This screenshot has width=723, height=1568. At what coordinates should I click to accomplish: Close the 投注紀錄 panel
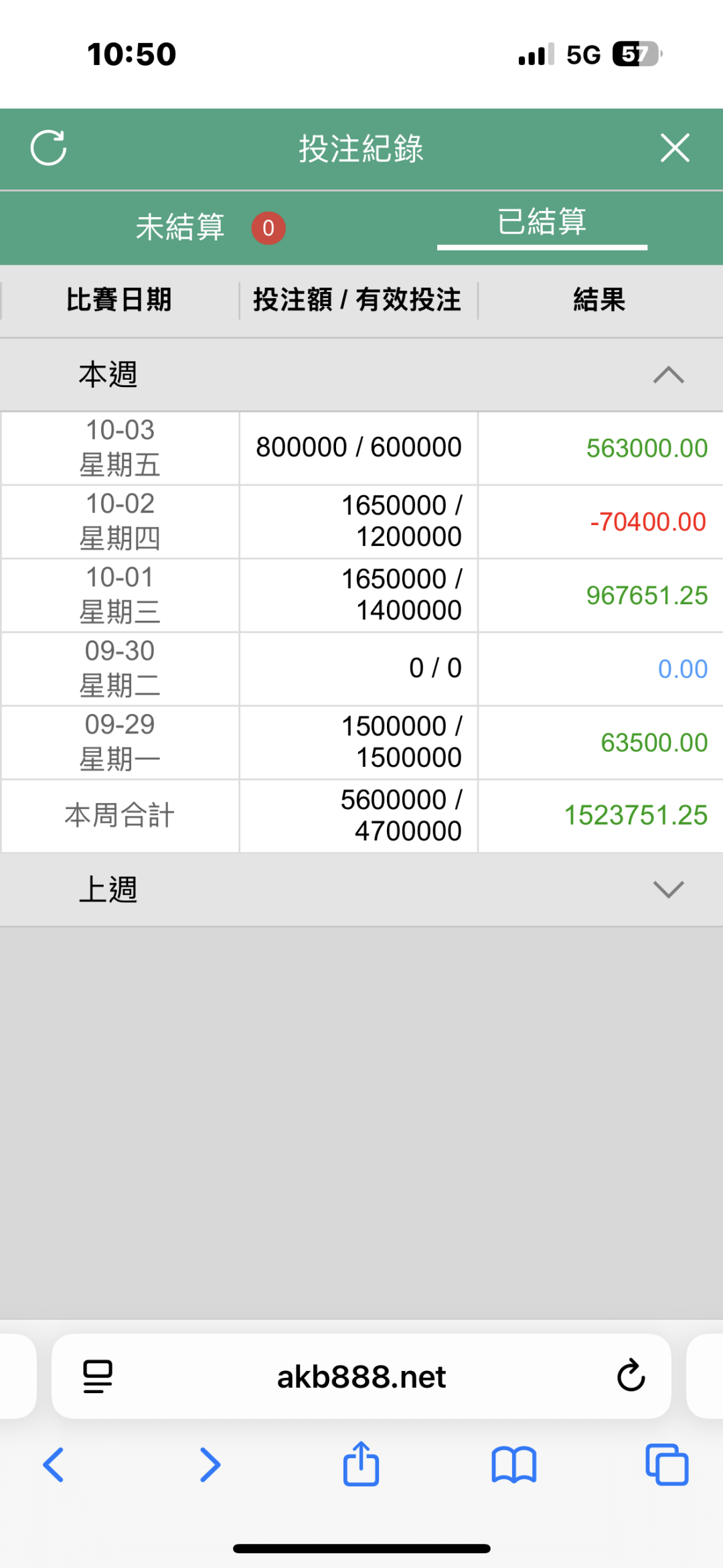pyautogui.click(x=674, y=147)
